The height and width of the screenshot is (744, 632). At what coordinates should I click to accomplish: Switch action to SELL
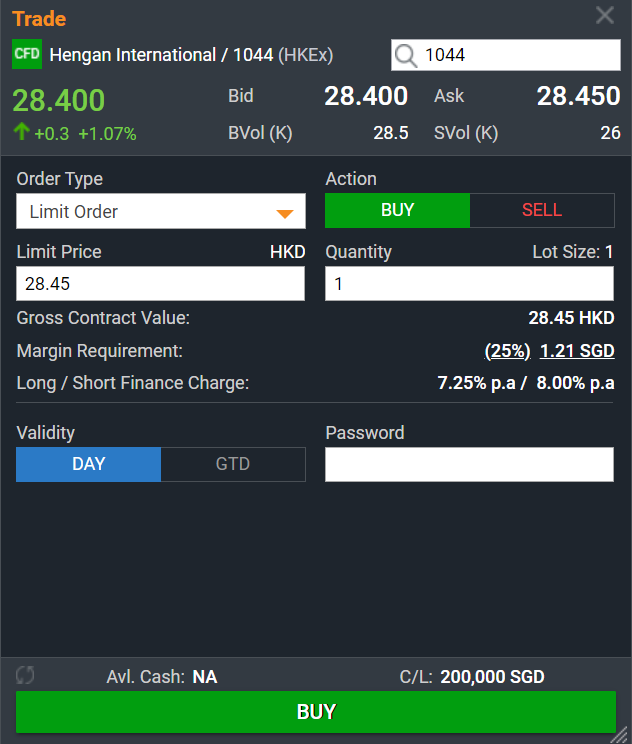point(542,210)
